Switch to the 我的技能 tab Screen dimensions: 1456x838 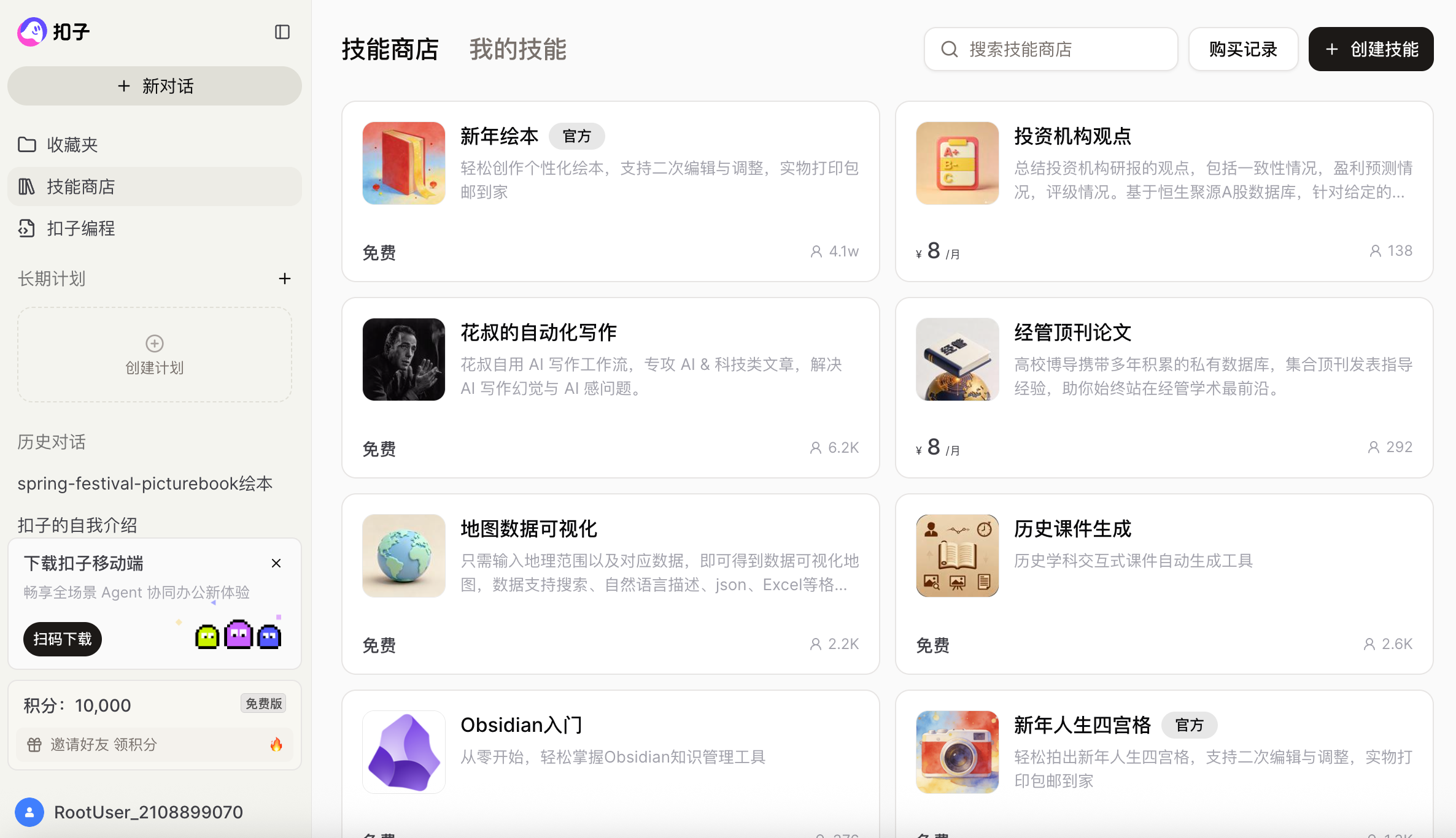517,49
